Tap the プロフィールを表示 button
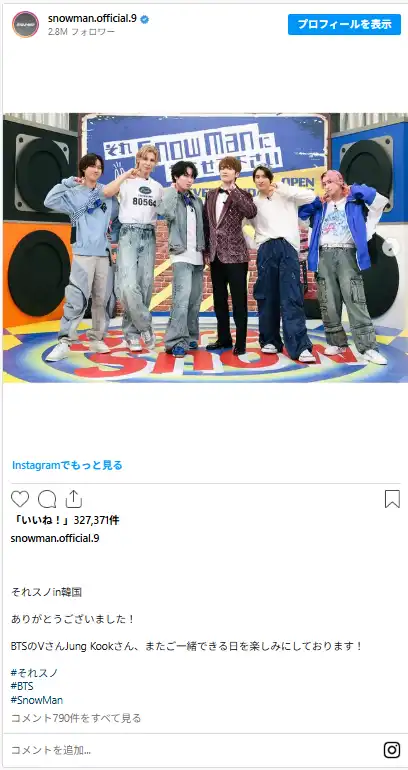Image resolution: width=408 pixels, height=770 pixels. pyautogui.click(x=344, y=25)
